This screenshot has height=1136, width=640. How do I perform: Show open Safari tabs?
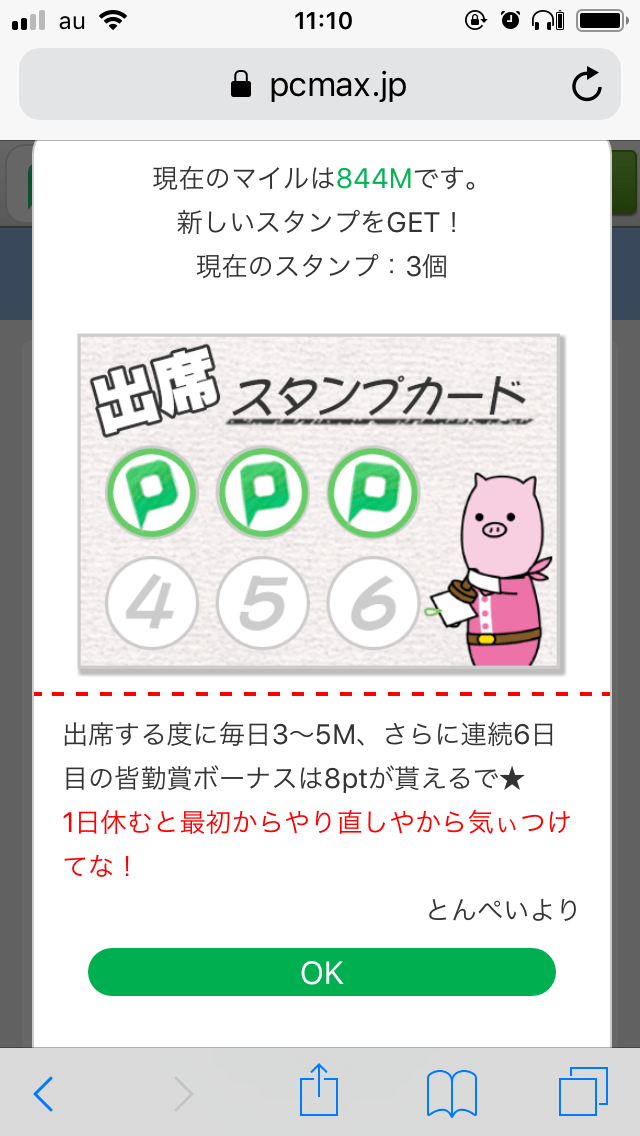pyautogui.click(x=583, y=1092)
